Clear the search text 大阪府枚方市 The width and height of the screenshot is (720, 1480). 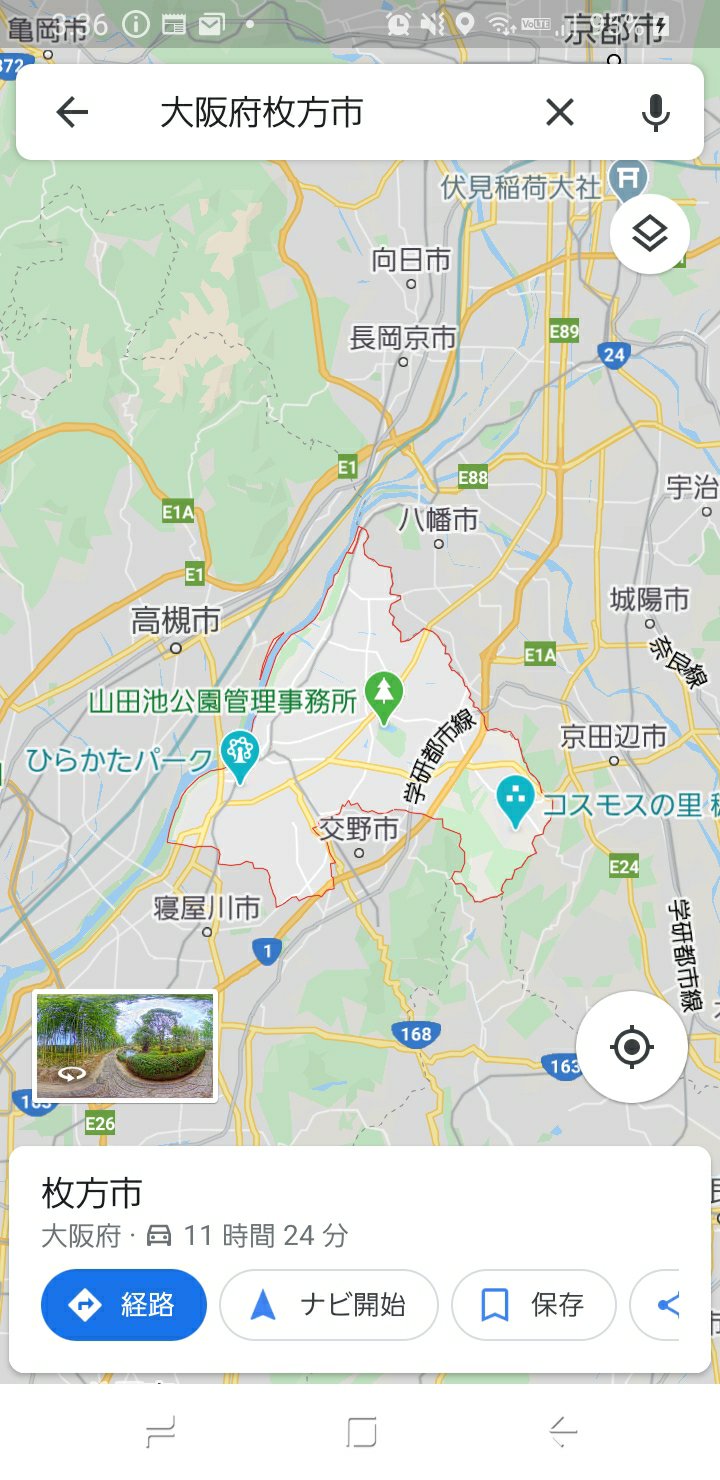coord(560,113)
